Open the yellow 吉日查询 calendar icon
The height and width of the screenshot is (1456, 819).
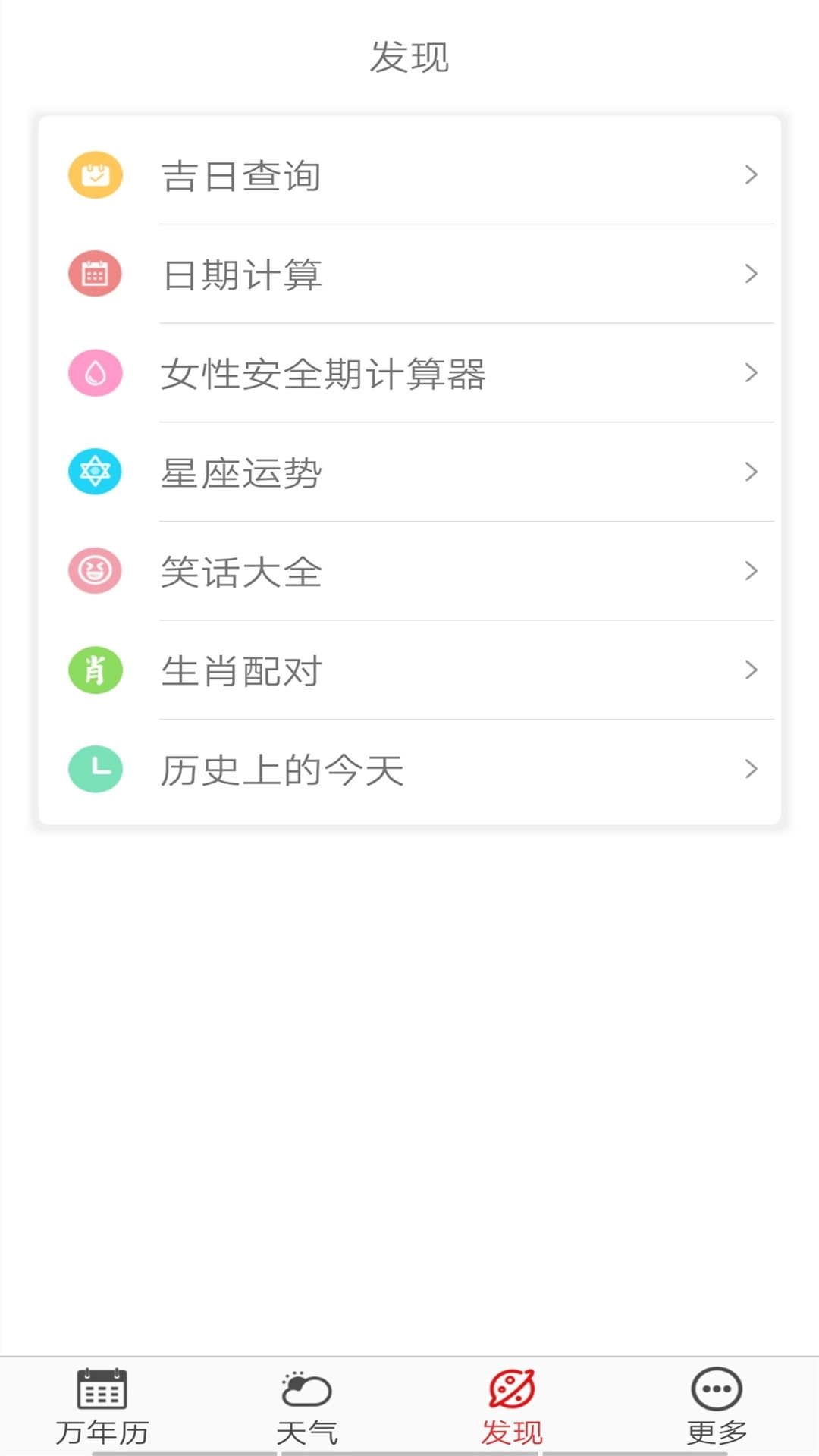coord(94,174)
